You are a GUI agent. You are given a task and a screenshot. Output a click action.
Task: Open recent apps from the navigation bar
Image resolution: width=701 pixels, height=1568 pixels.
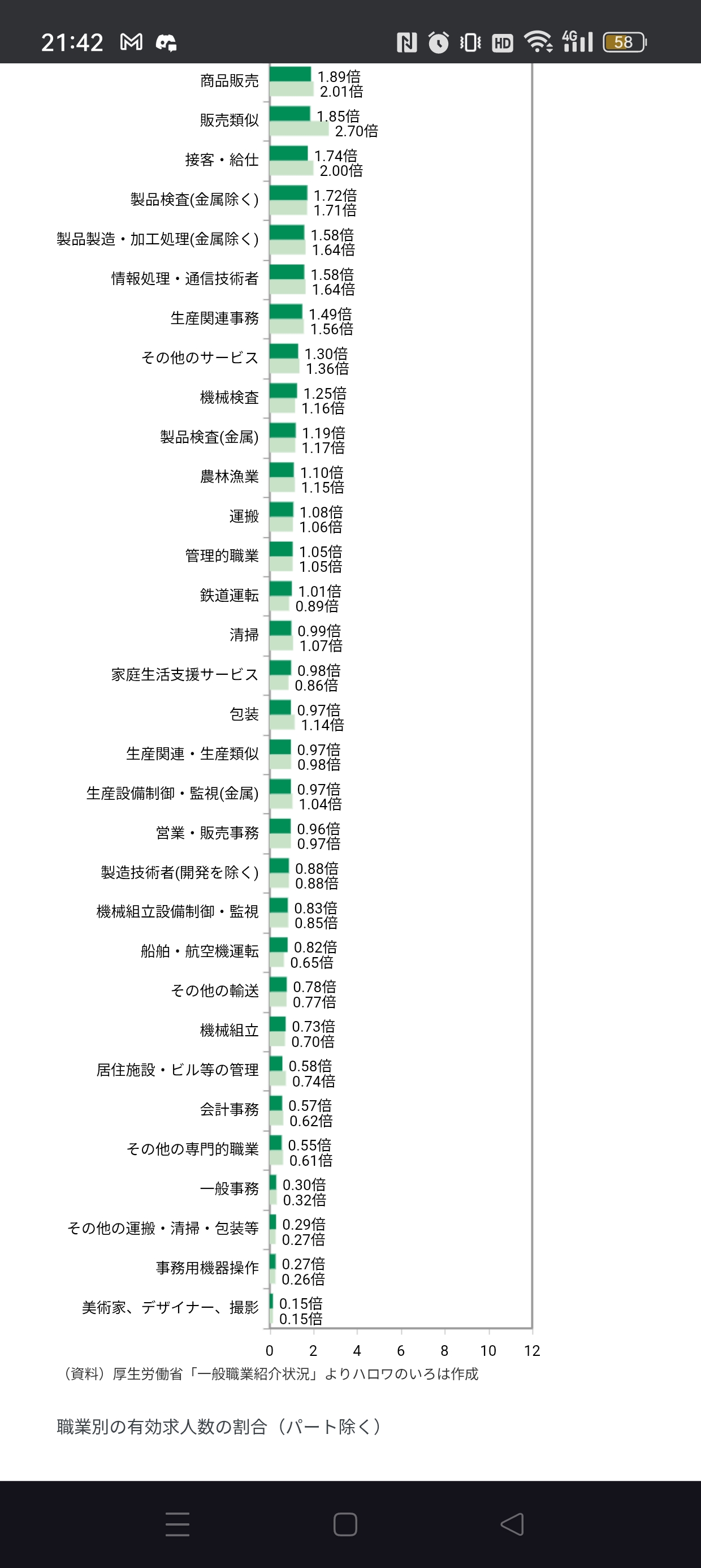point(177,1524)
